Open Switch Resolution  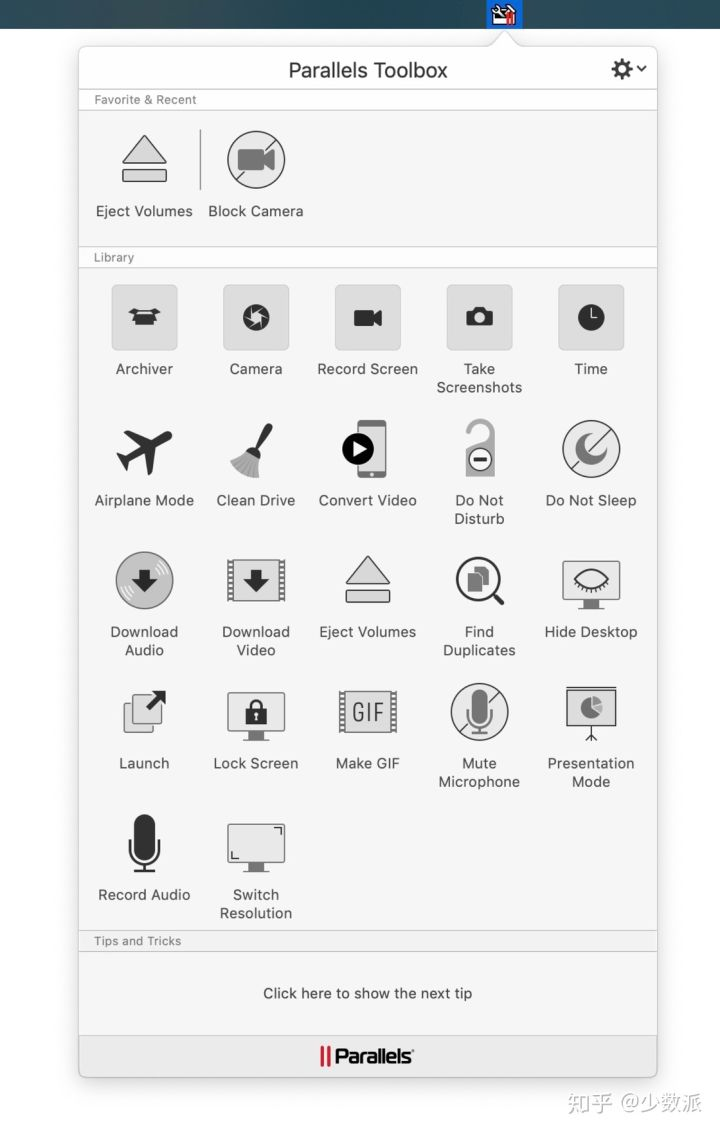coord(256,845)
